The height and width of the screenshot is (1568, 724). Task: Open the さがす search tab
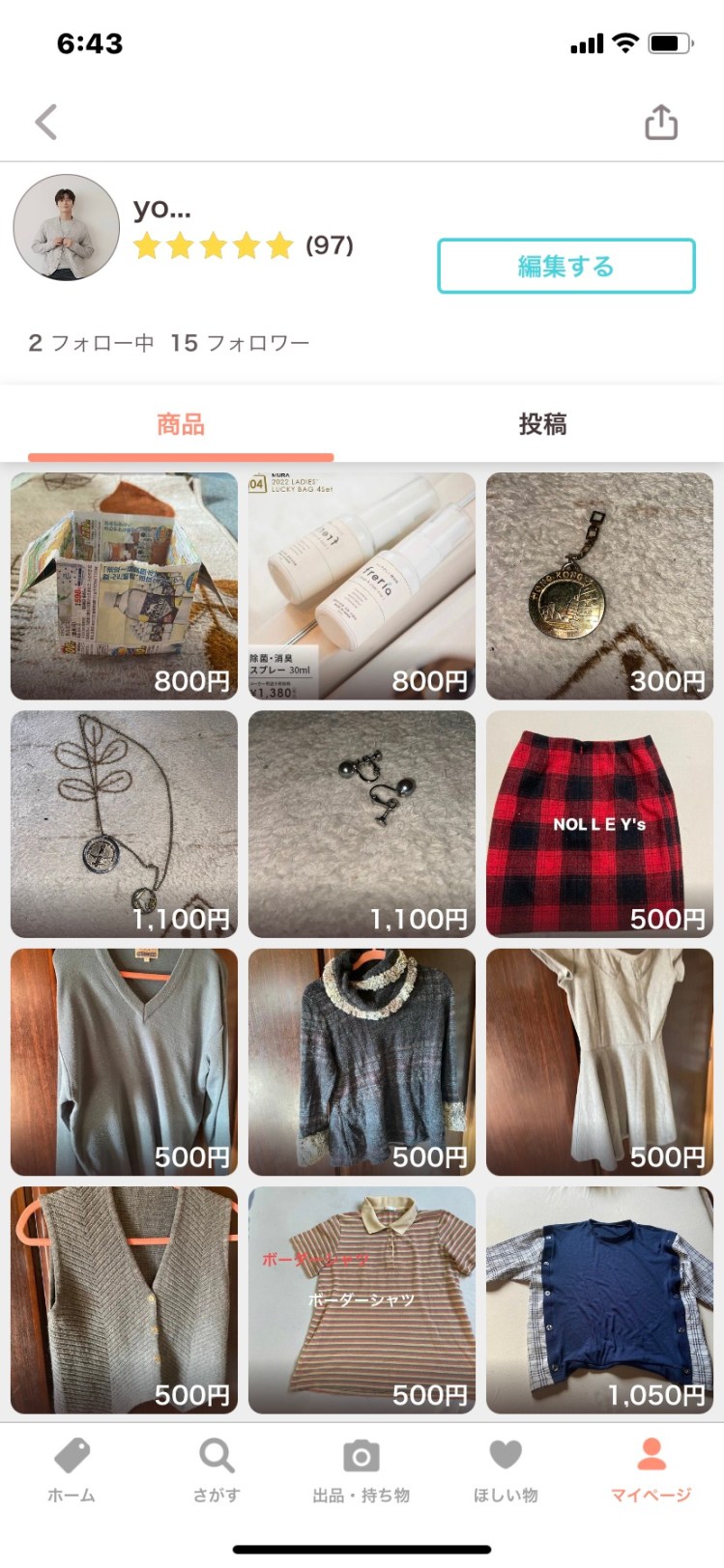coord(217,1470)
